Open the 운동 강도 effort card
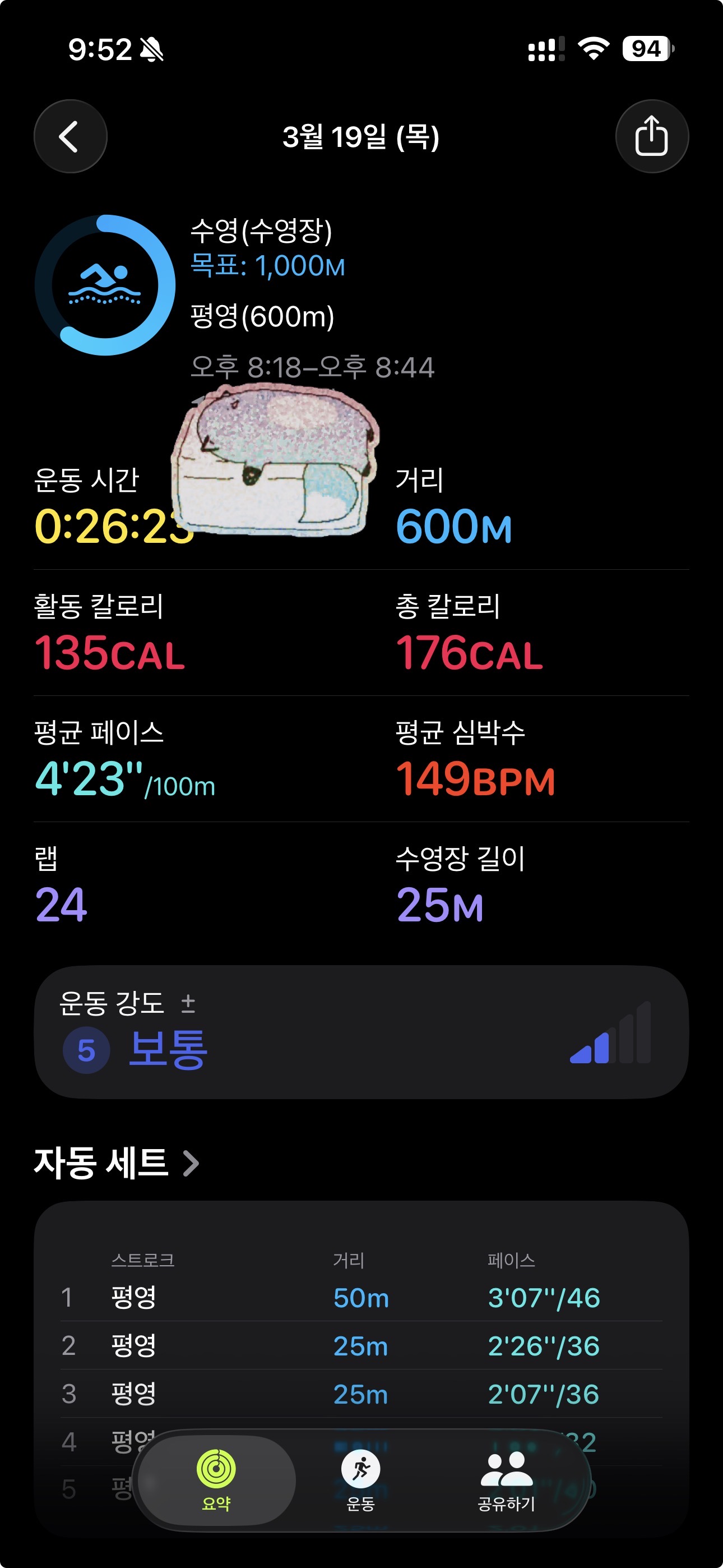The height and width of the screenshot is (1568, 723). 361,1032
